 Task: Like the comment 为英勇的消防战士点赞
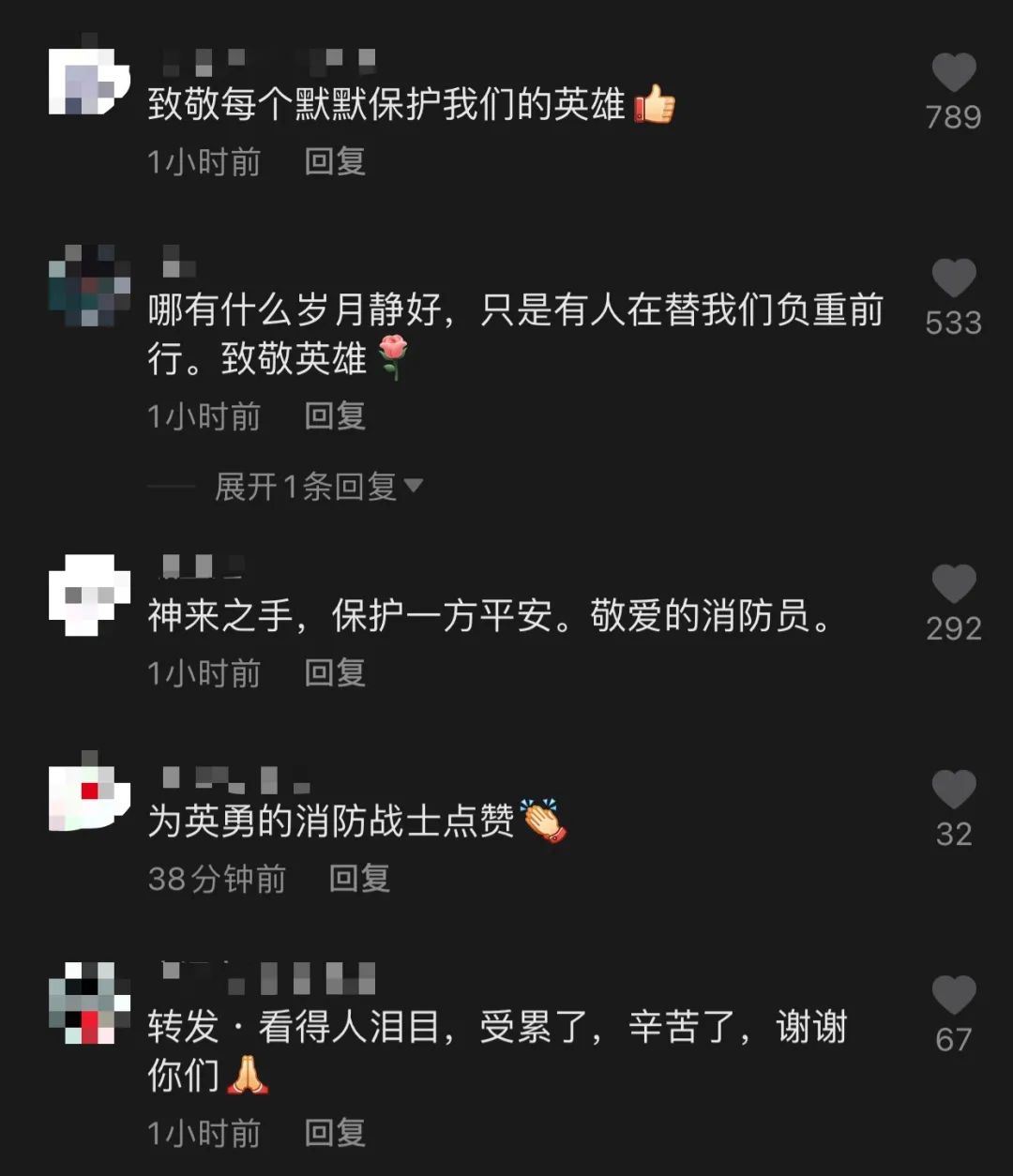[x=953, y=791]
